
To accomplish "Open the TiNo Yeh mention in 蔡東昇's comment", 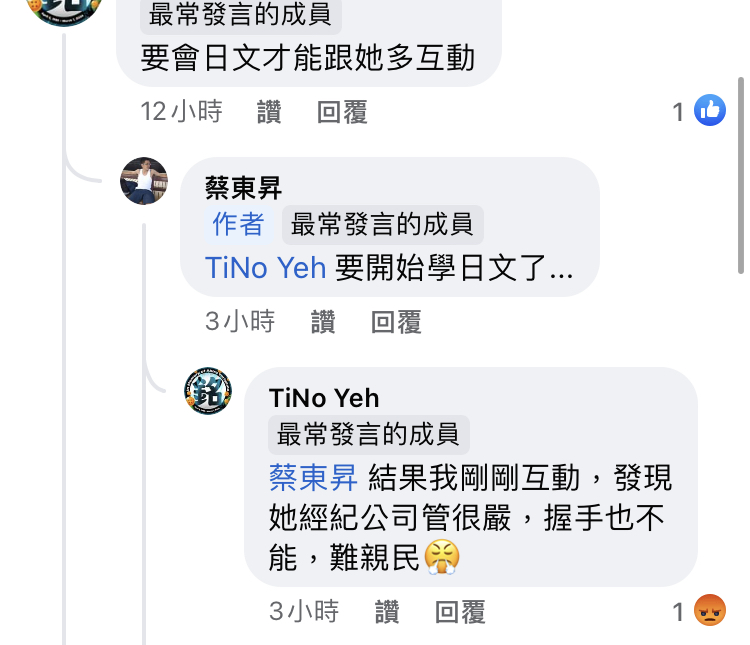I will click(266, 268).
